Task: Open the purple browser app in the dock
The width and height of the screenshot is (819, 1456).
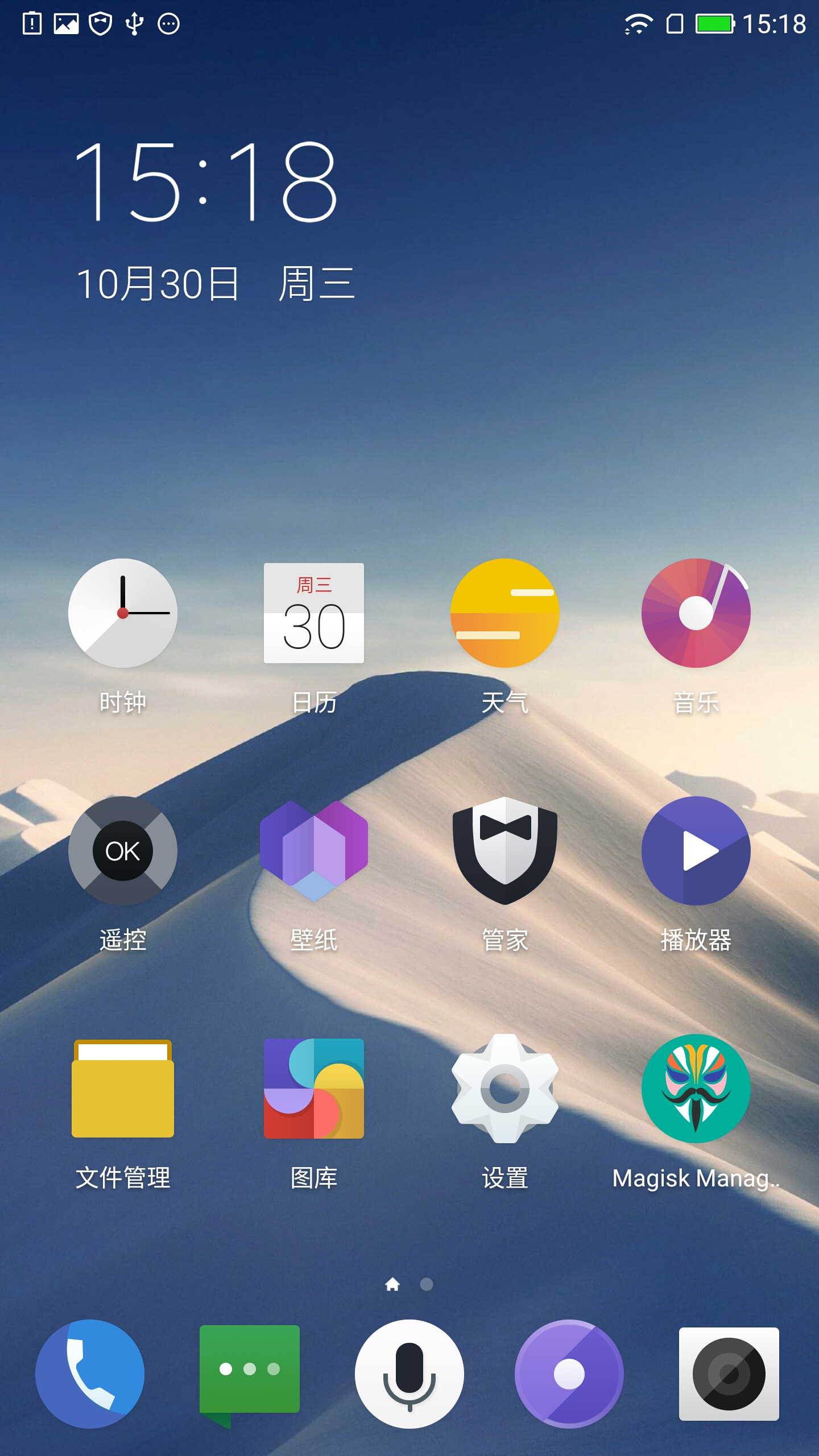Action: coord(569,1374)
